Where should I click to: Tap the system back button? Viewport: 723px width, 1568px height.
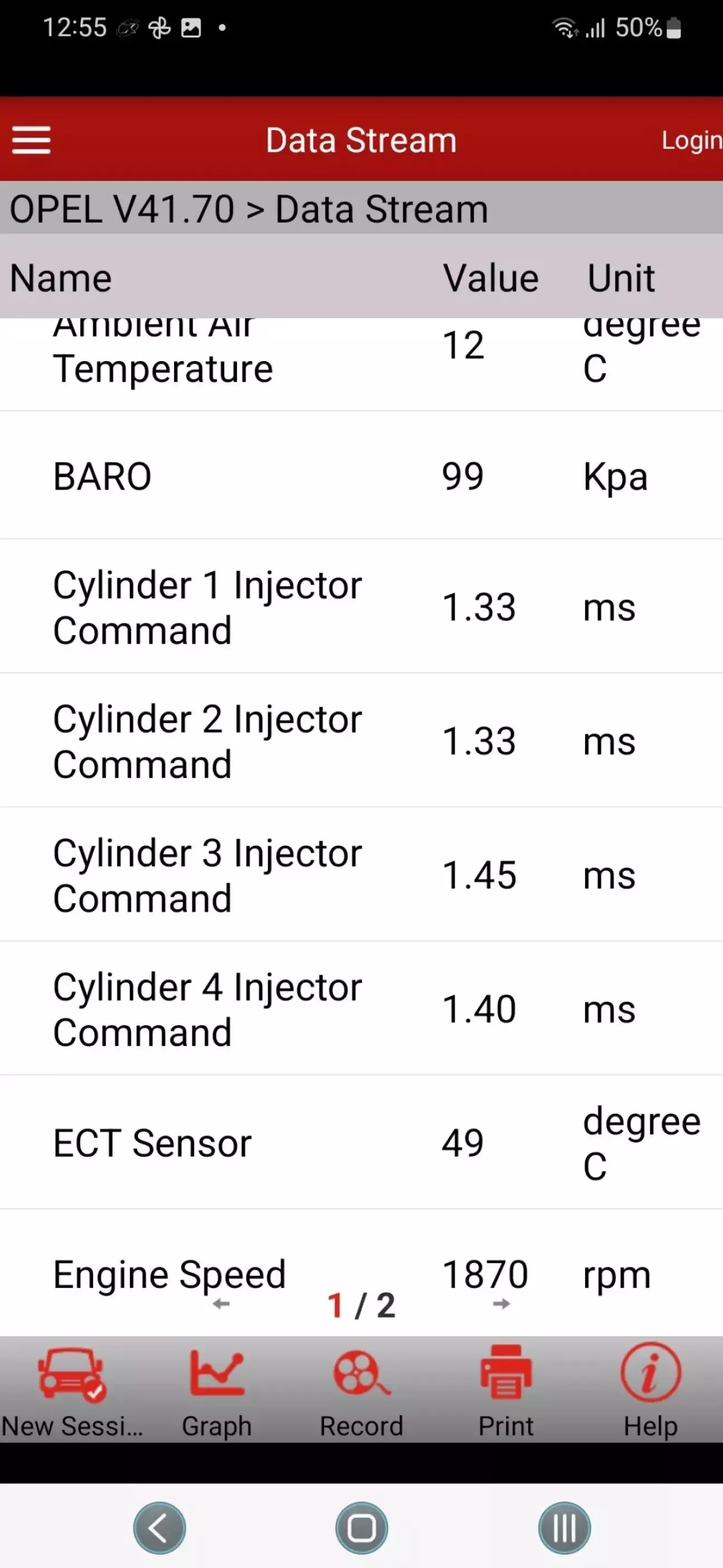click(160, 1528)
